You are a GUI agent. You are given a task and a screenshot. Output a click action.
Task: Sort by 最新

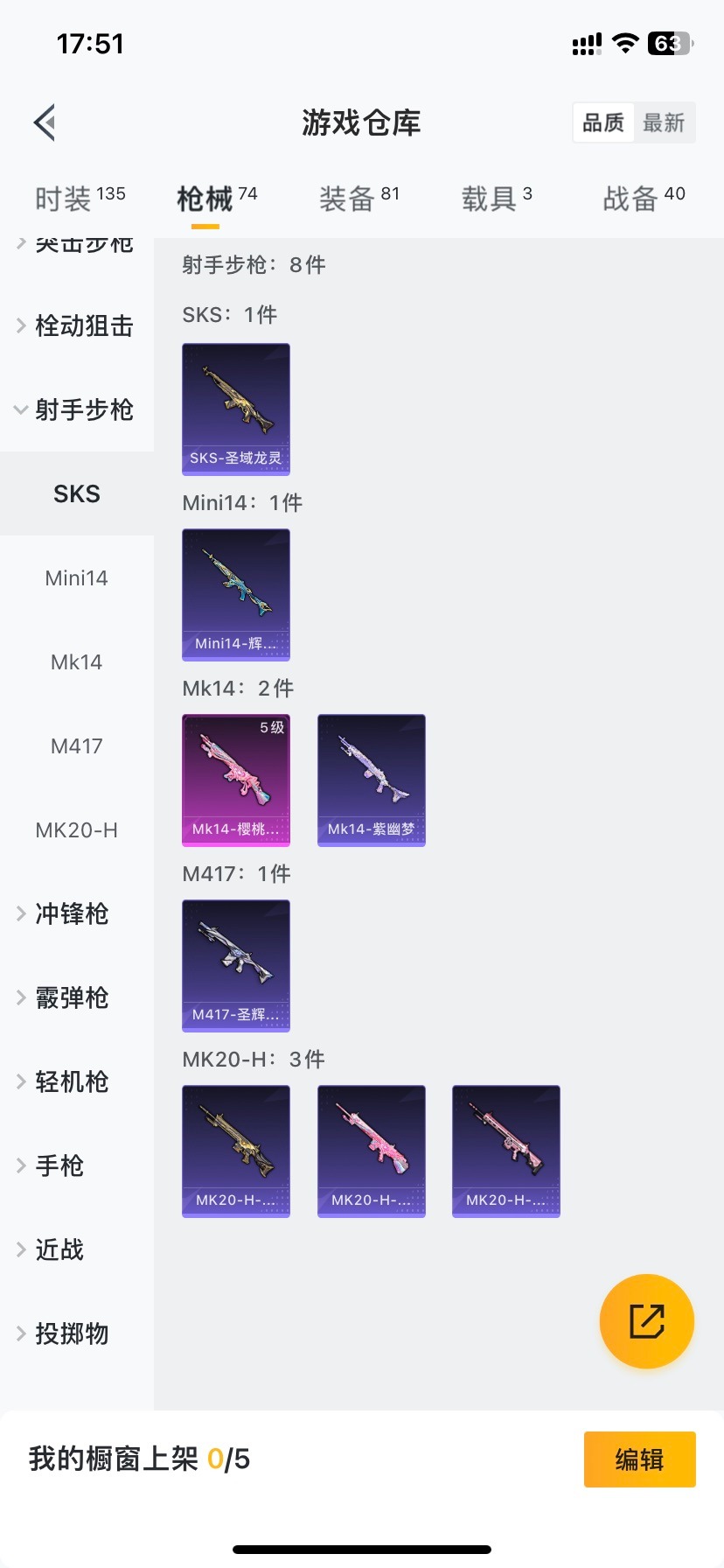click(664, 122)
